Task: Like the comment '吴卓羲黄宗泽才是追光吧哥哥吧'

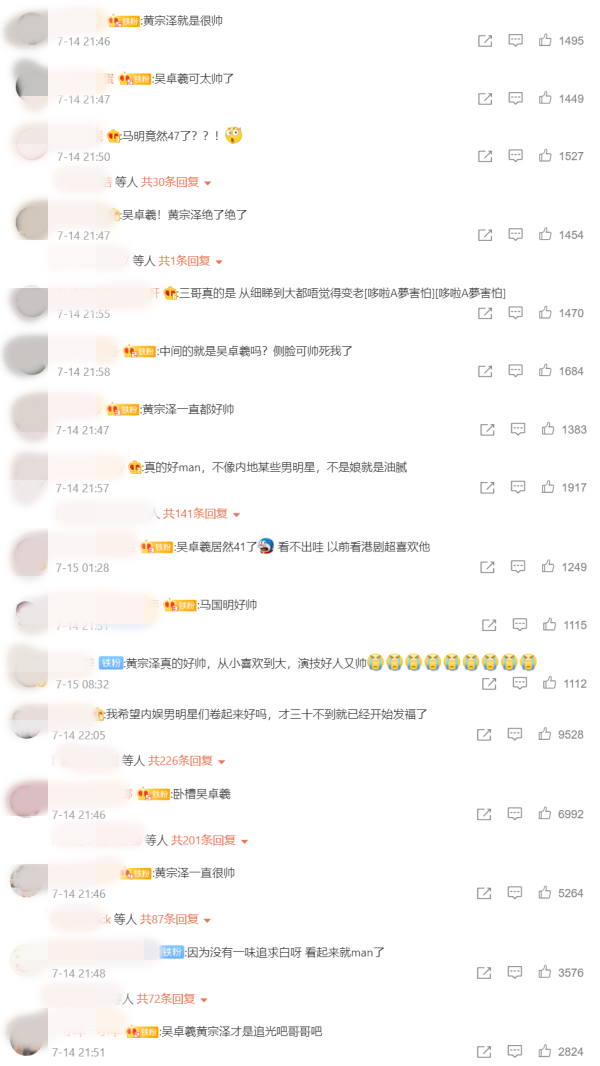Action: [x=545, y=1051]
